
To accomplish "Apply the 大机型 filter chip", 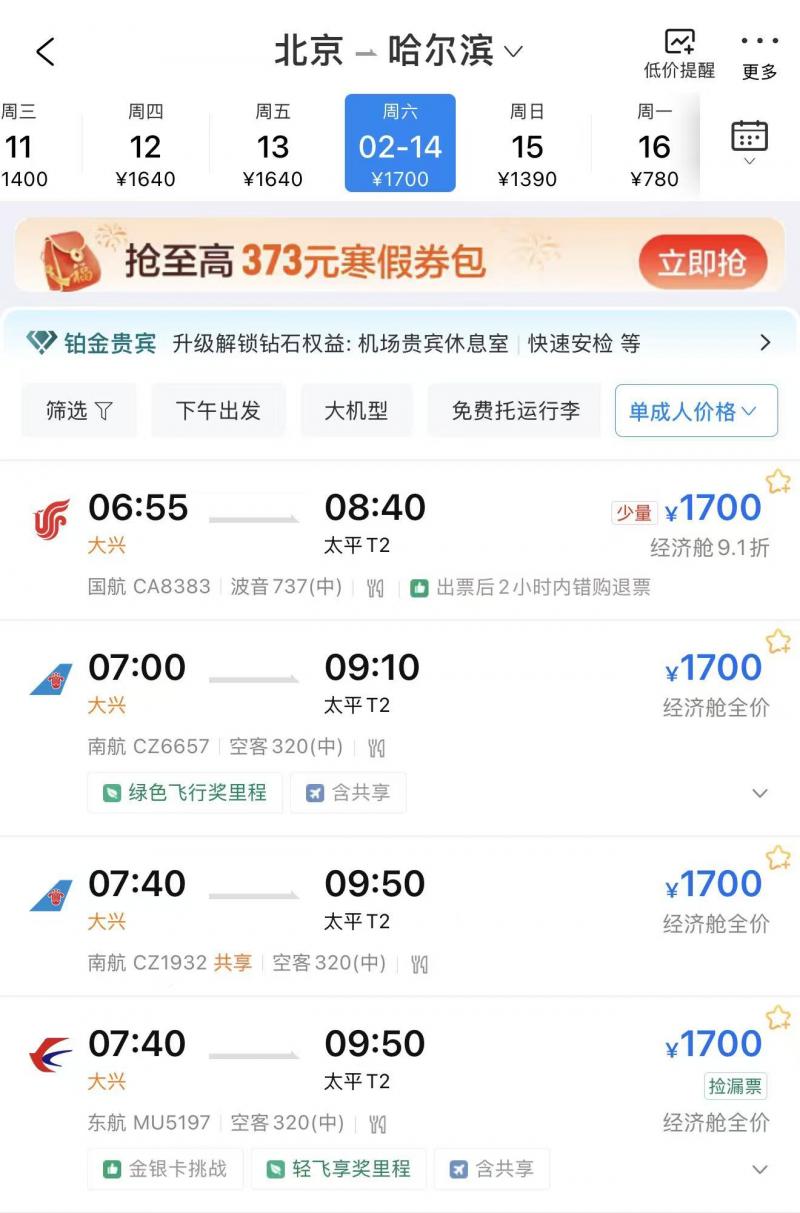I will [356, 411].
